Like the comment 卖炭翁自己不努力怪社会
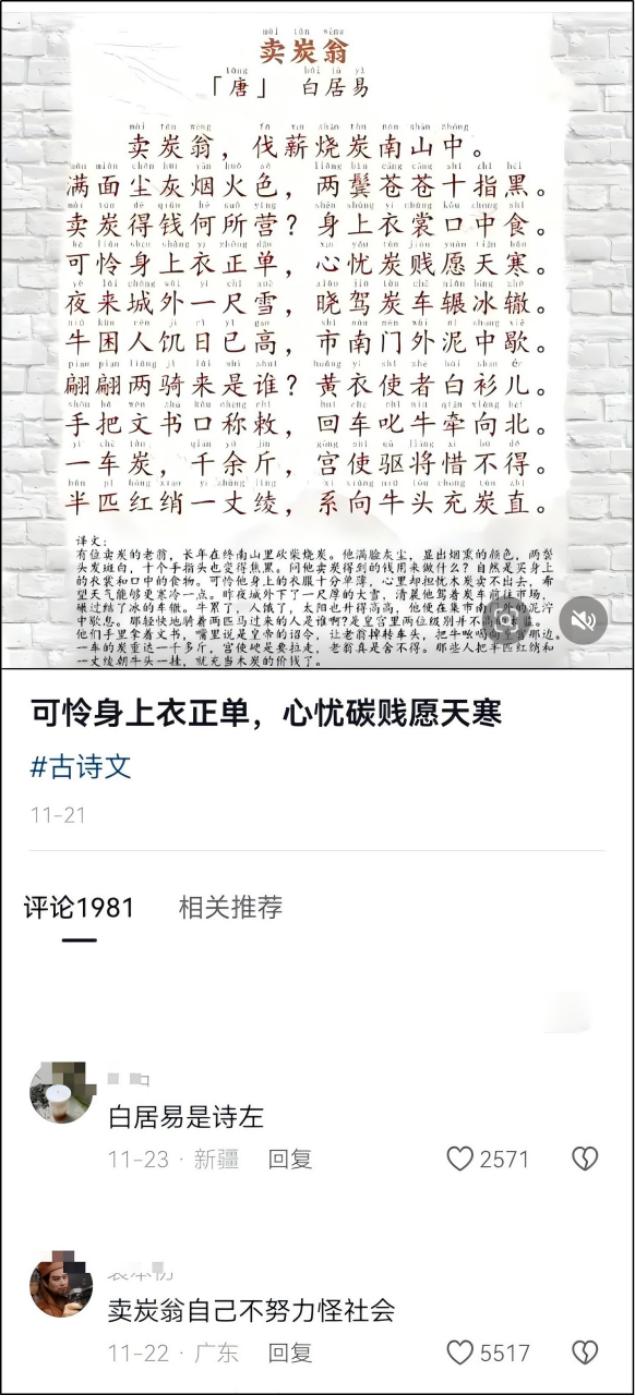 (x=460, y=1353)
